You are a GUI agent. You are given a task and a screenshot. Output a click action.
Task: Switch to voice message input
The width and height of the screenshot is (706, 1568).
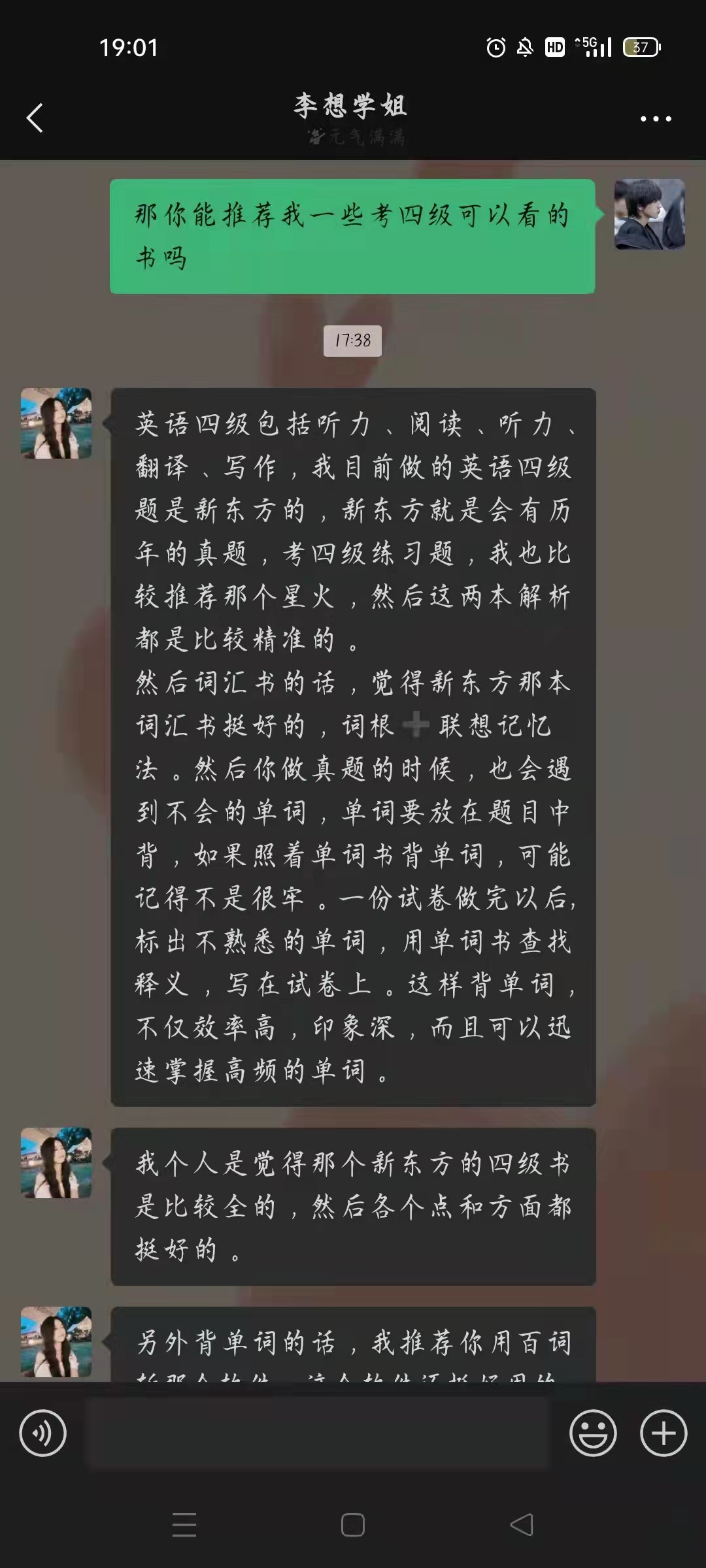43,1433
